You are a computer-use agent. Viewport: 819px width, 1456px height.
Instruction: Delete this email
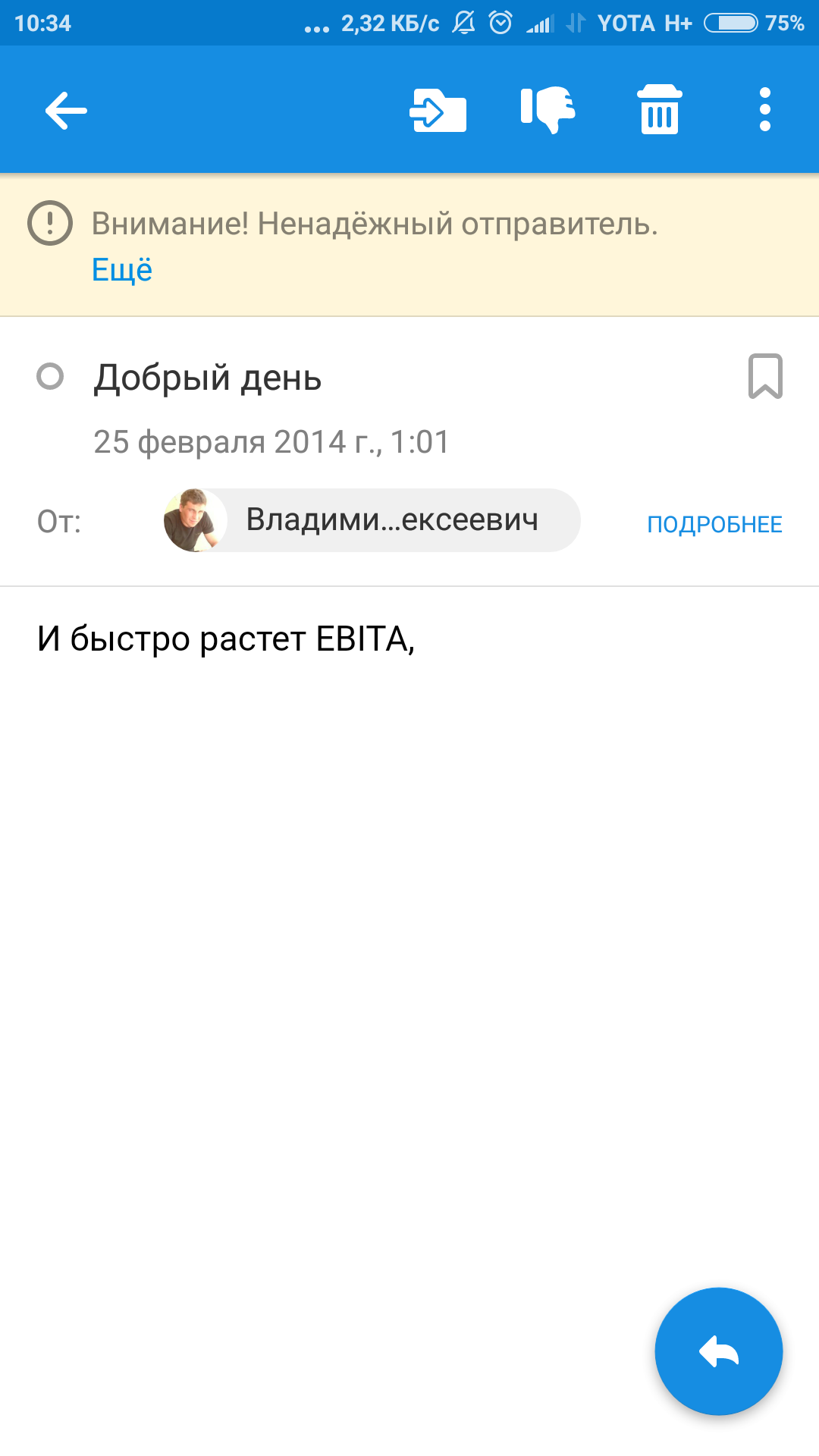[659, 111]
